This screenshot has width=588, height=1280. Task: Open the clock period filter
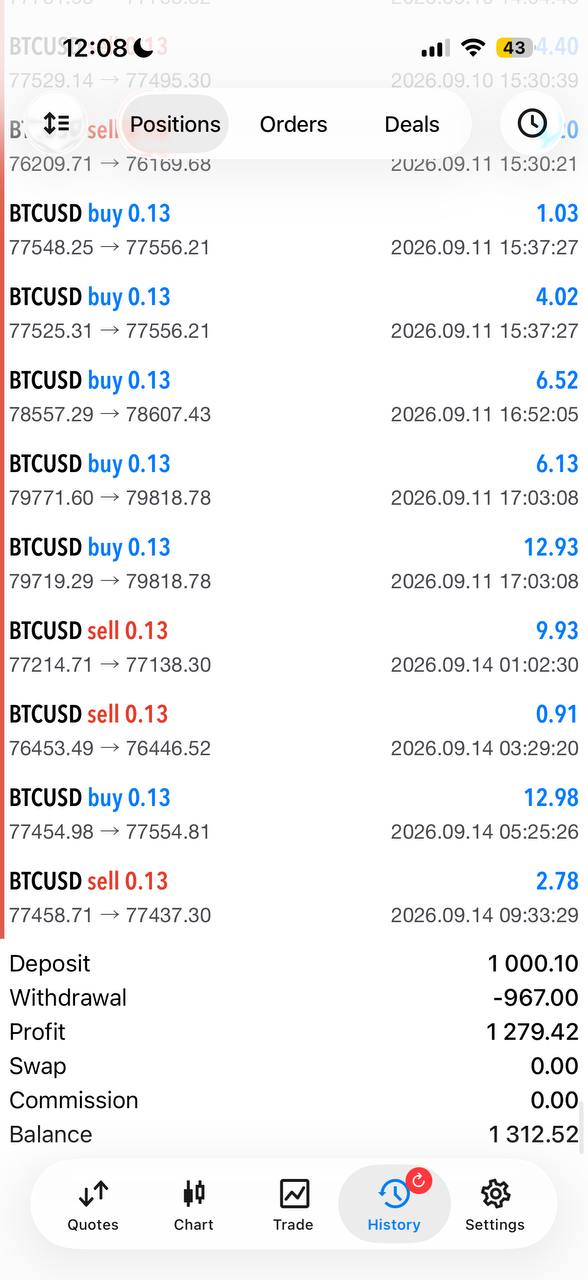(x=532, y=124)
